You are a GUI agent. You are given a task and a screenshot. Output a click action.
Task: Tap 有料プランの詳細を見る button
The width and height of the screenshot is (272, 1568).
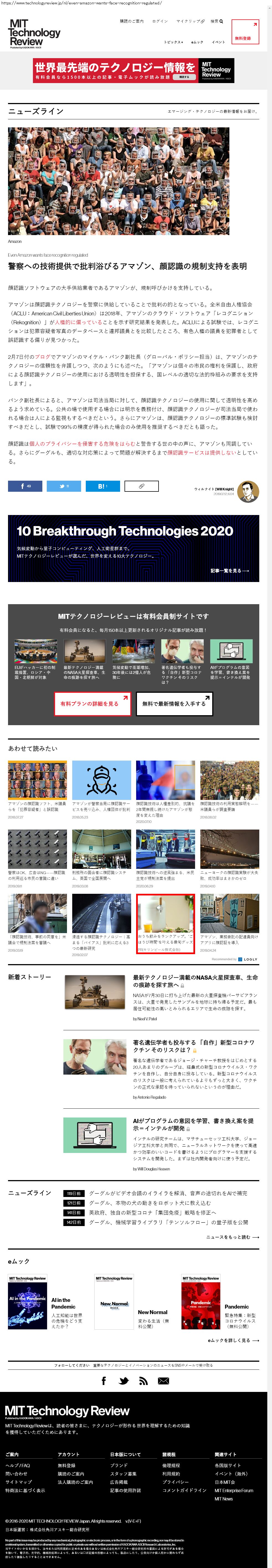tap(92, 703)
